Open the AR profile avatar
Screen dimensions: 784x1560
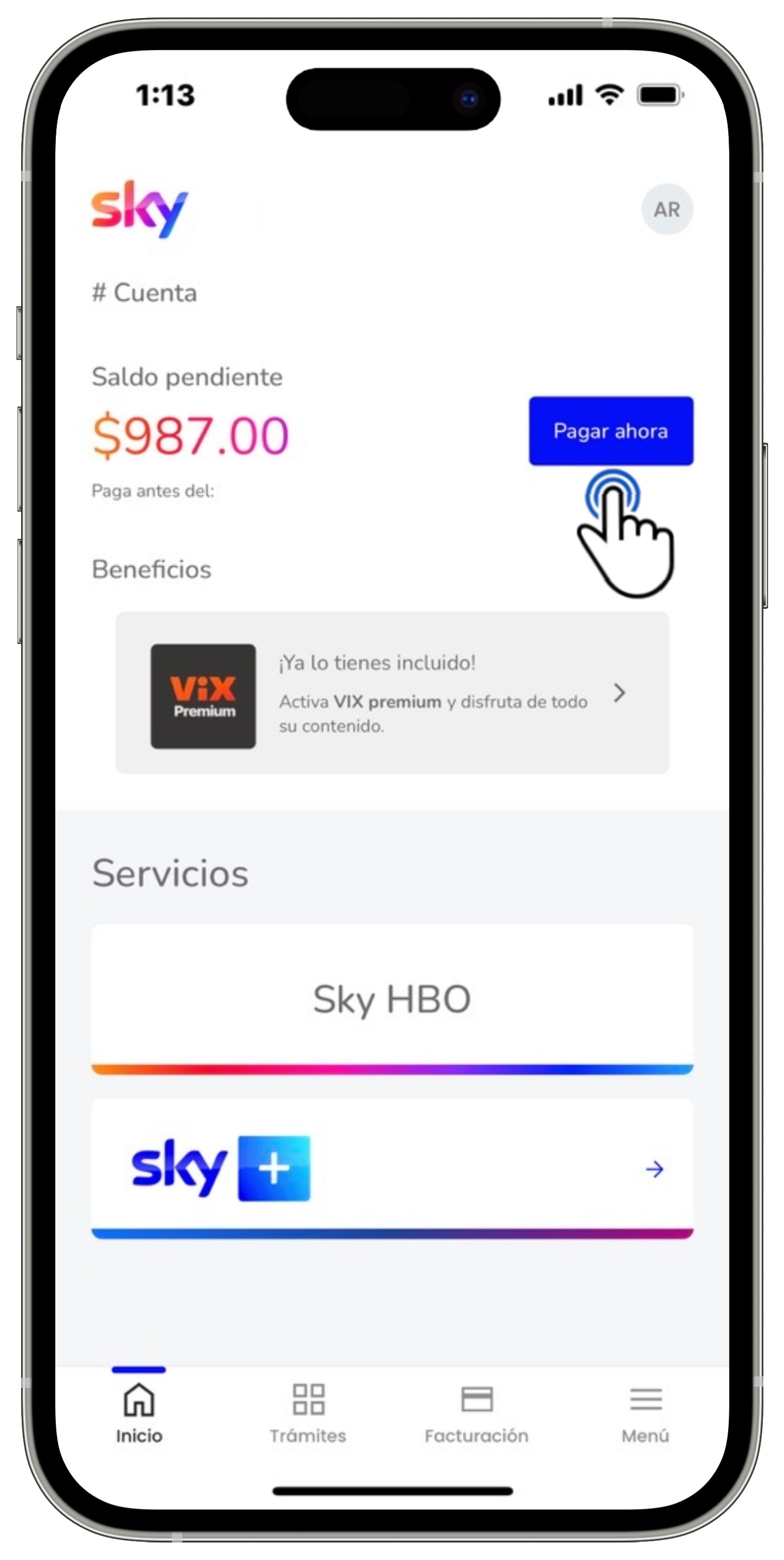[x=667, y=209]
